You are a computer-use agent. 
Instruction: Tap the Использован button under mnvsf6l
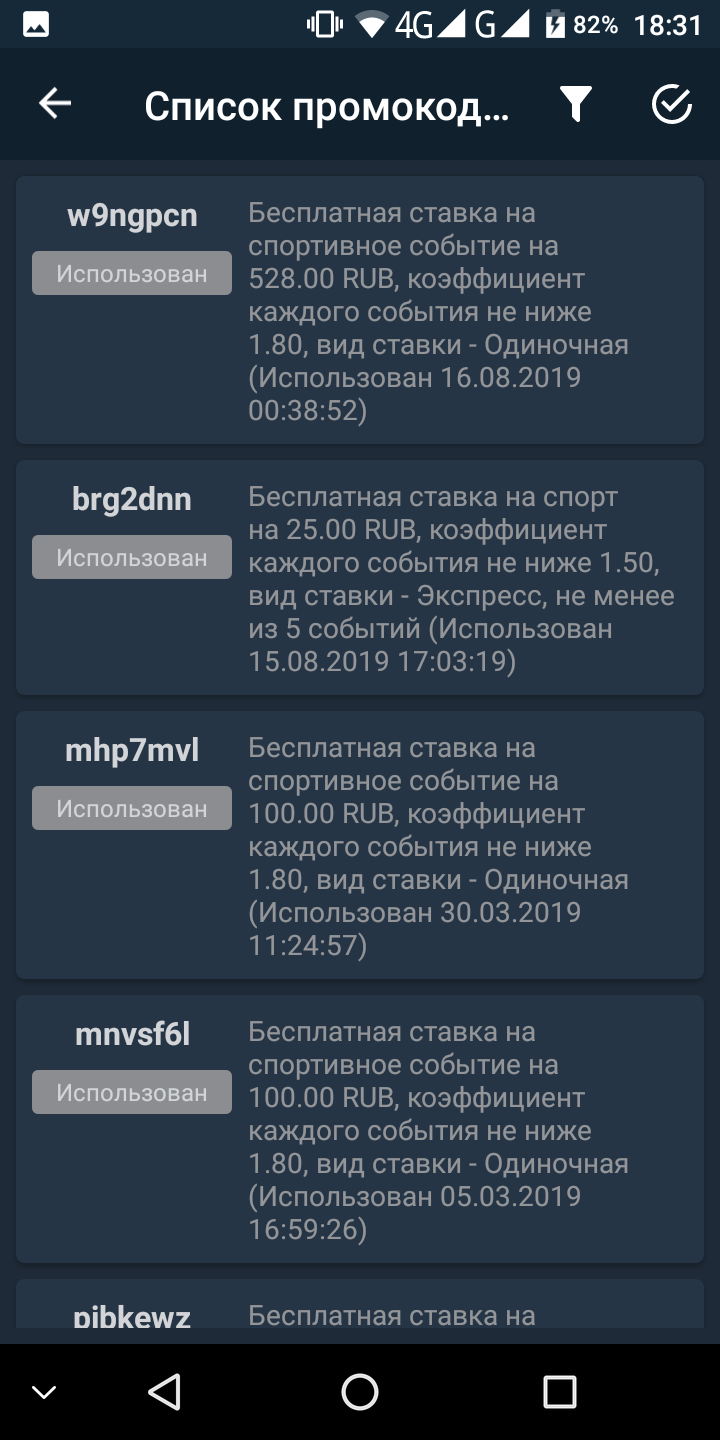coord(132,1092)
